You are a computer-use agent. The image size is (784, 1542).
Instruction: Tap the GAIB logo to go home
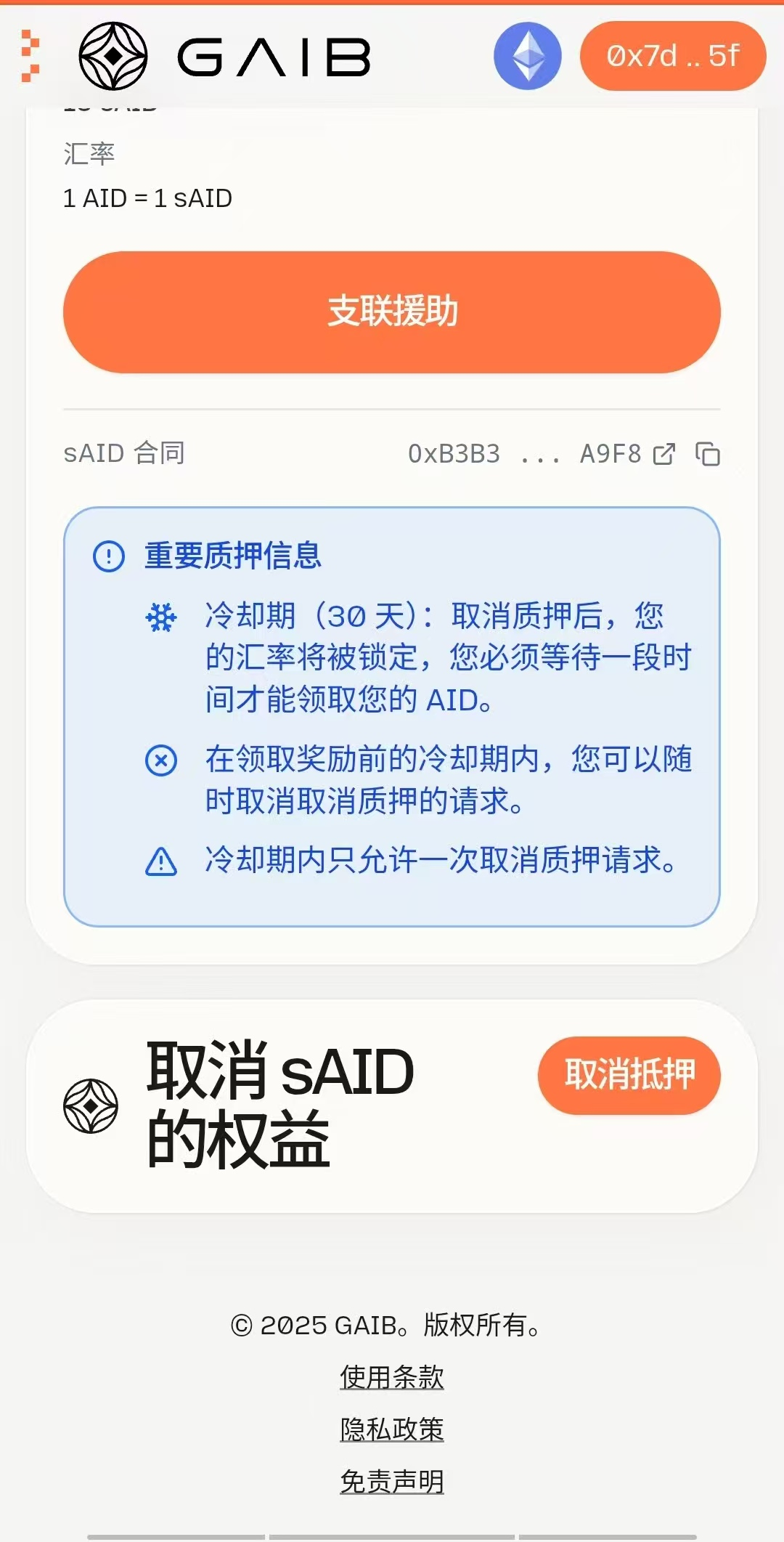coord(225,56)
